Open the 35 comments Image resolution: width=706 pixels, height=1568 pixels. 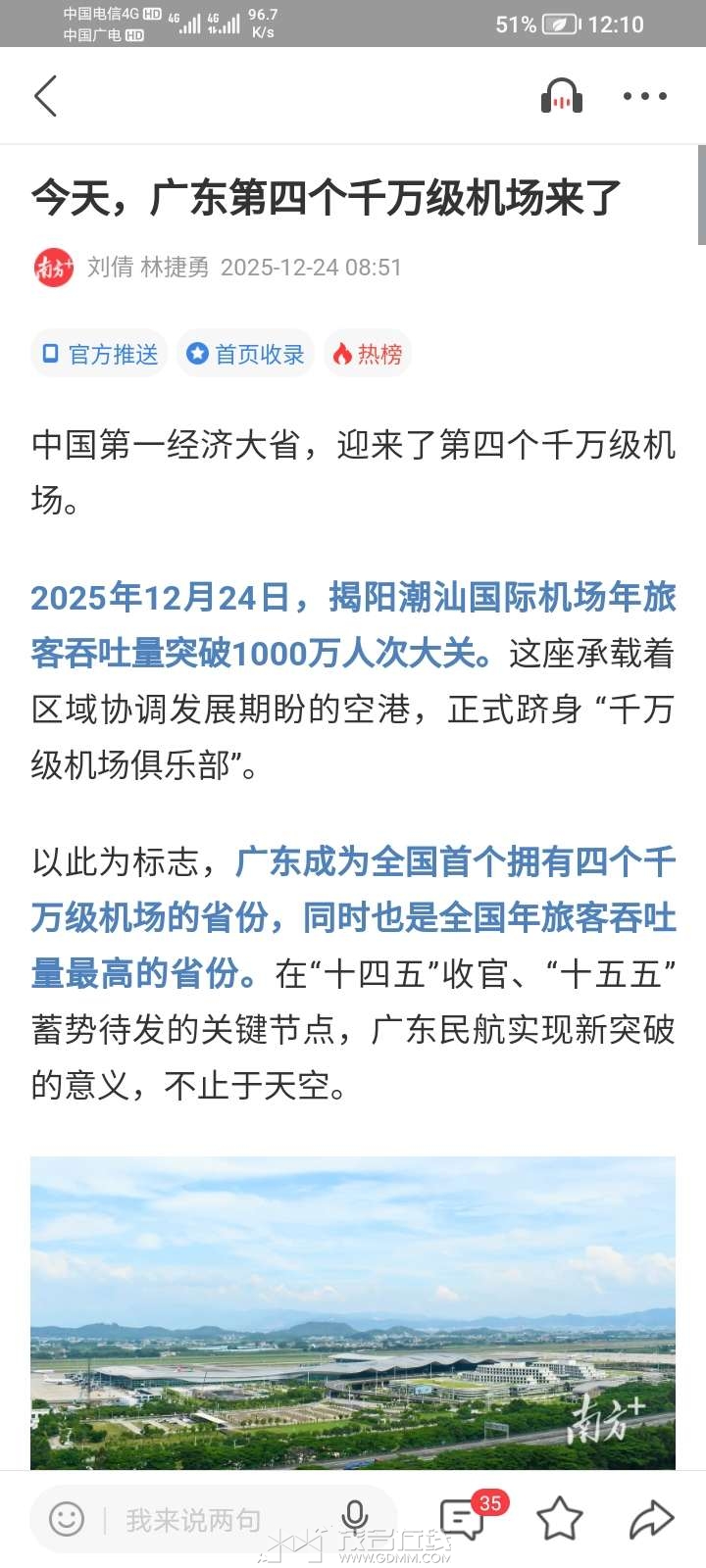[x=463, y=1518]
